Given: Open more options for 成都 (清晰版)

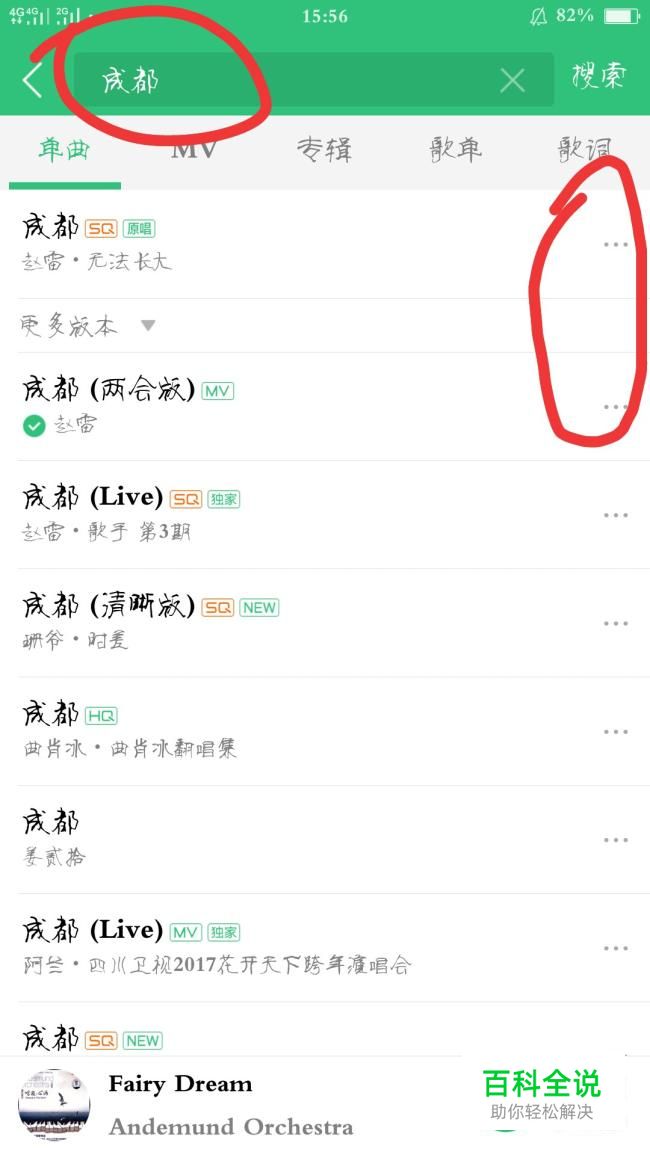Looking at the screenshot, I should pyautogui.click(x=615, y=624).
